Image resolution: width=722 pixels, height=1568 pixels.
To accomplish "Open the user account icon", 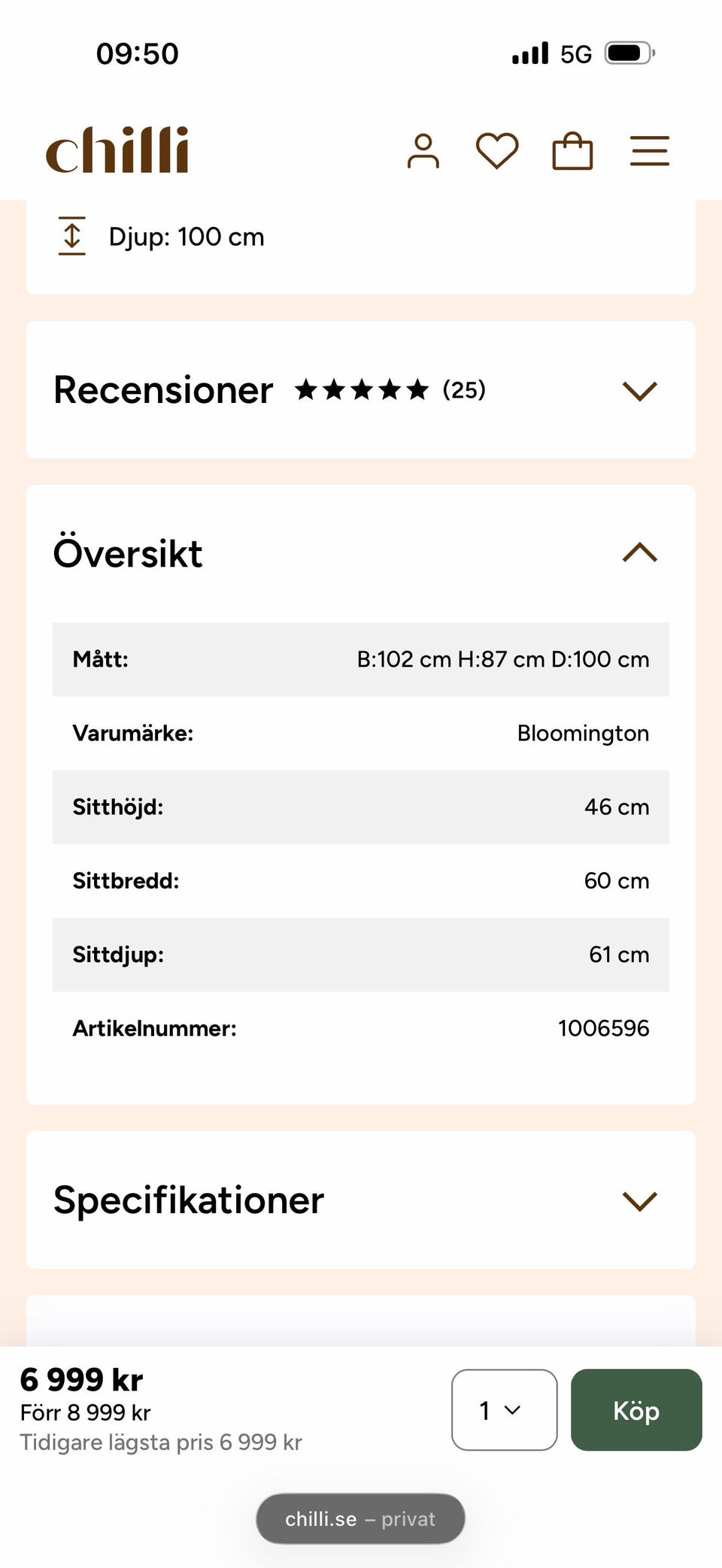I will click(x=423, y=151).
